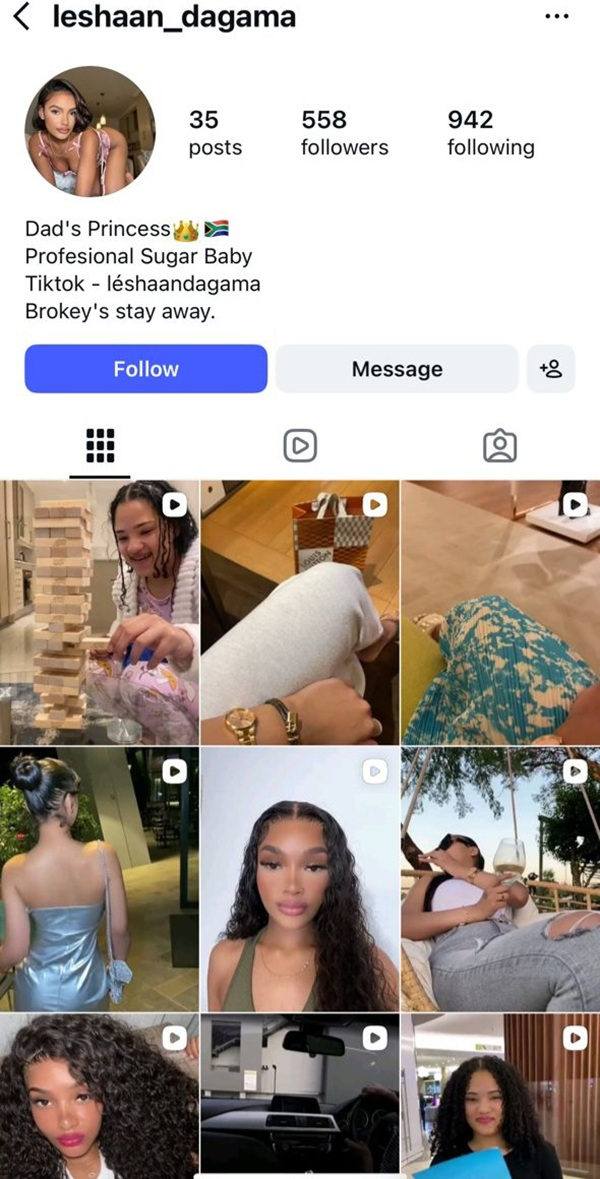
Task: View the 942 following list
Action: (490, 133)
